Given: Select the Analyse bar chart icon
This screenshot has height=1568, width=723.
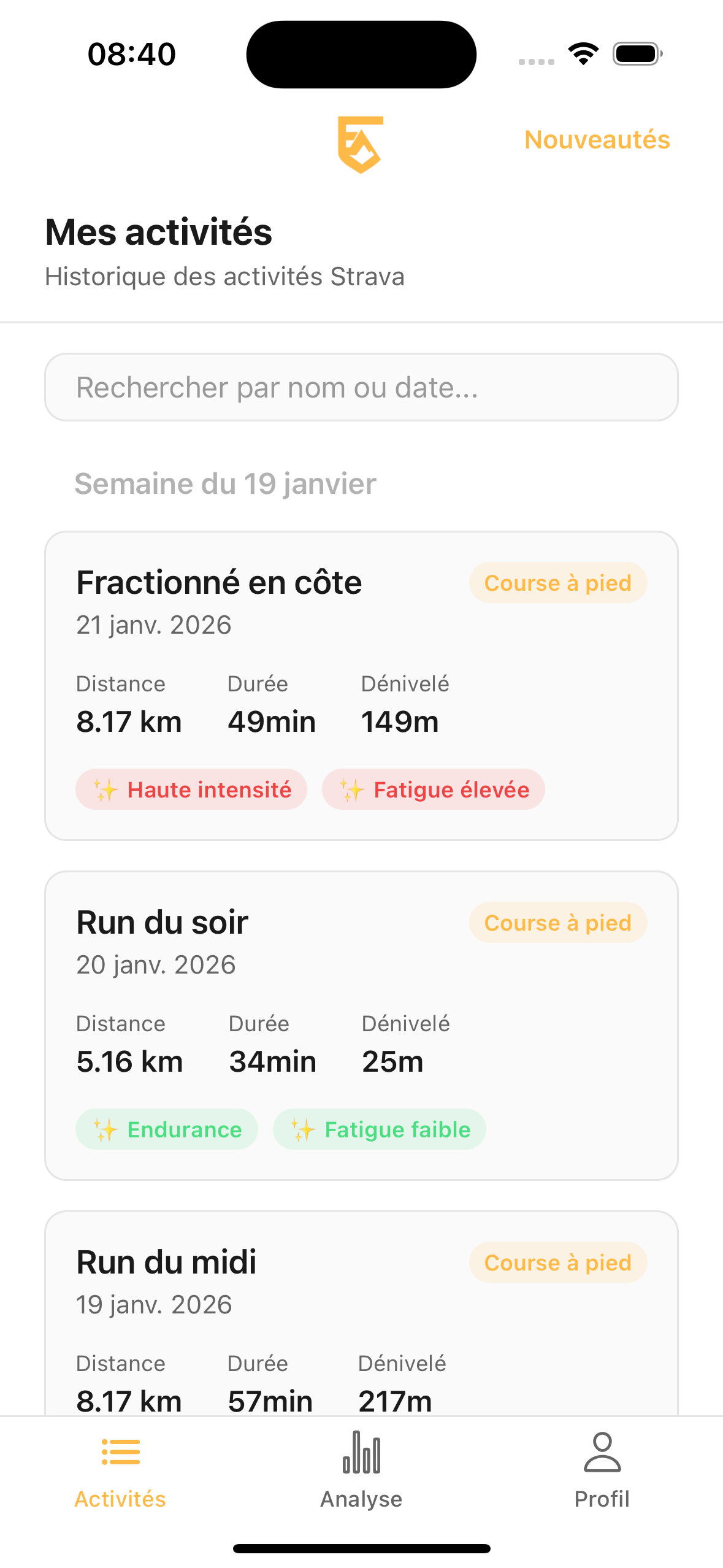Looking at the screenshot, I should pyautogui.click(x=361, y=1455).
